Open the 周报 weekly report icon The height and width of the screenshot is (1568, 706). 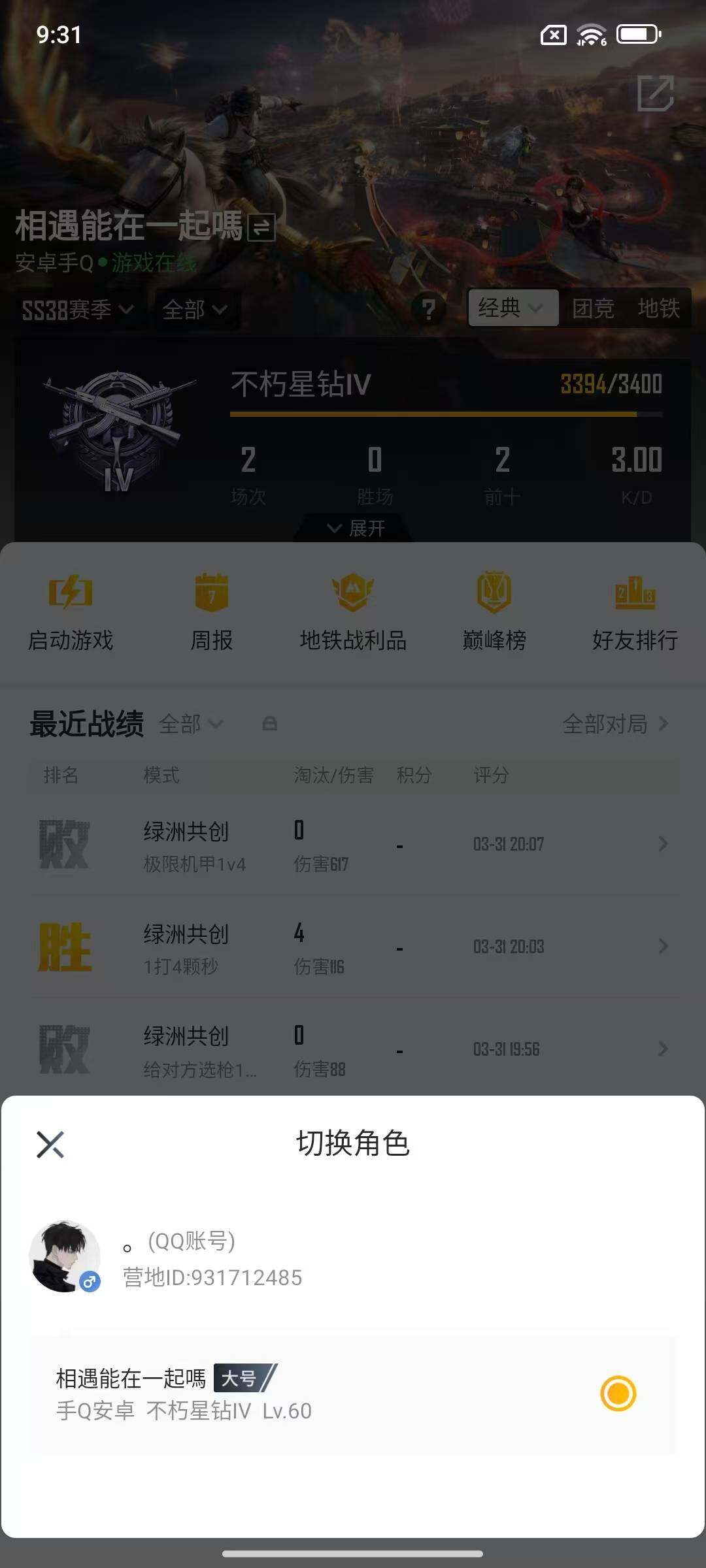pyautogui.click(x=212, y=611)
